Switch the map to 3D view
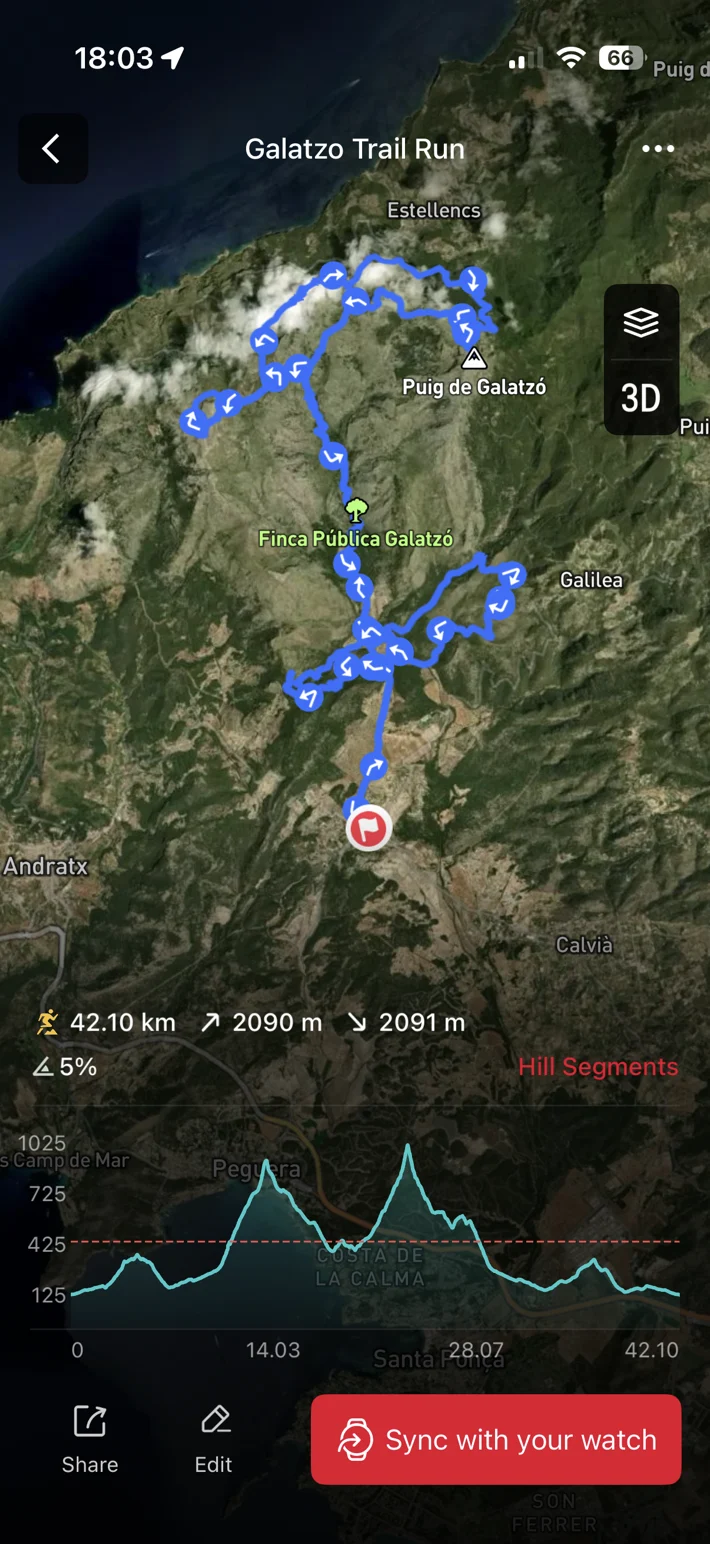The image size is (710, 1544). [x=641, y=398]
